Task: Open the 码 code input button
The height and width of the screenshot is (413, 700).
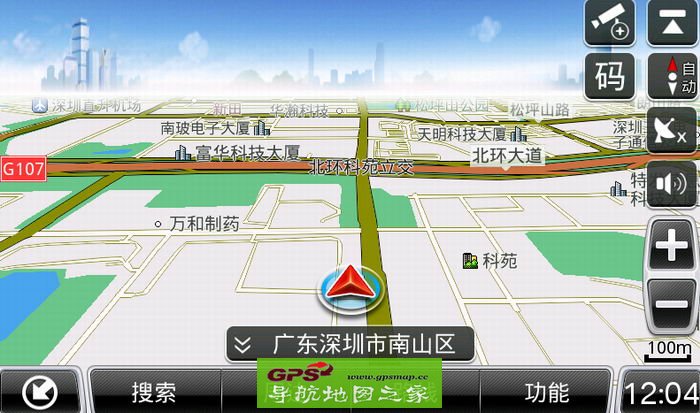Action: pyautogui.click(x=610, y=75)
